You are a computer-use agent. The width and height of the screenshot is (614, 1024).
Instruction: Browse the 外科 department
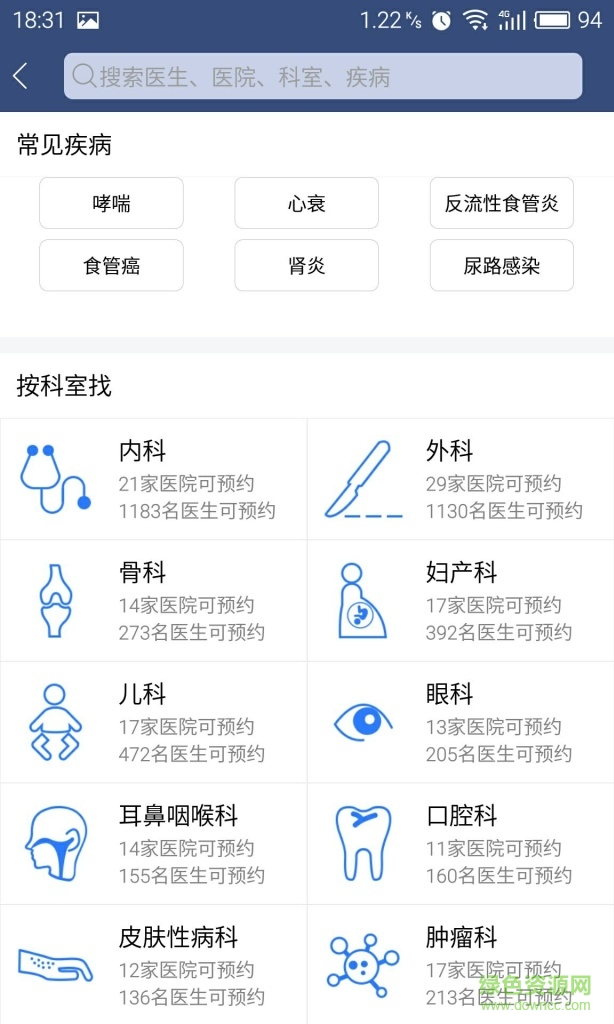click(460, 479)
